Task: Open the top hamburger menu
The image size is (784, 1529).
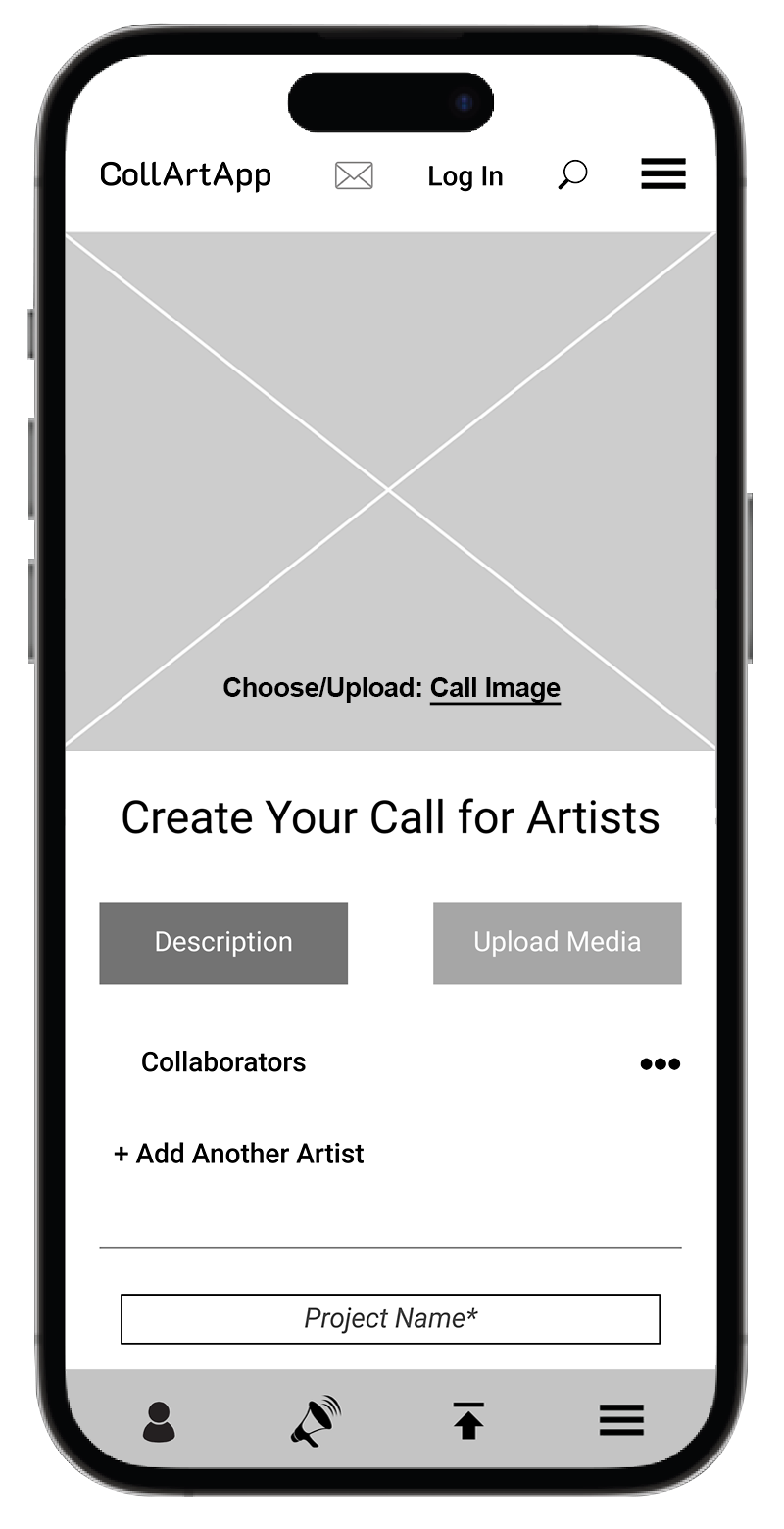Action: click(663, 173)
